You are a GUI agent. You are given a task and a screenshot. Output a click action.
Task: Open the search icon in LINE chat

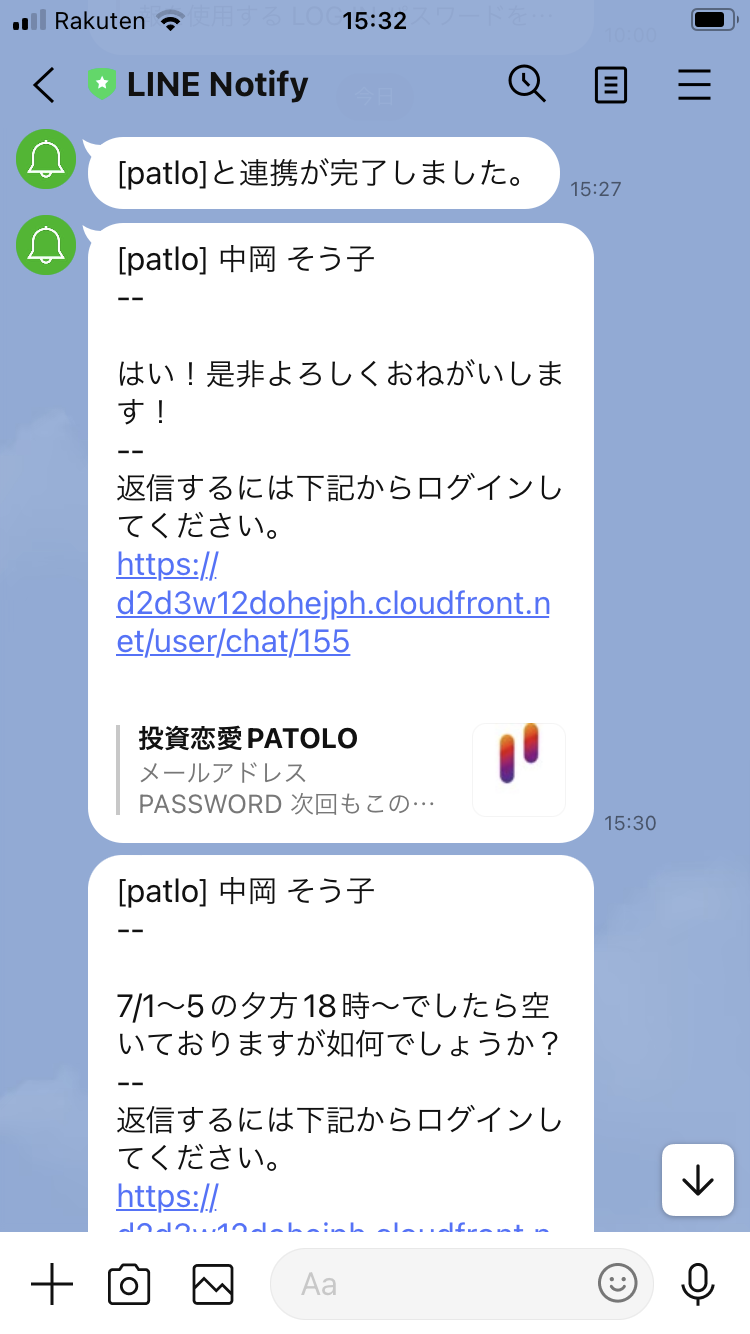pos(527,85)
